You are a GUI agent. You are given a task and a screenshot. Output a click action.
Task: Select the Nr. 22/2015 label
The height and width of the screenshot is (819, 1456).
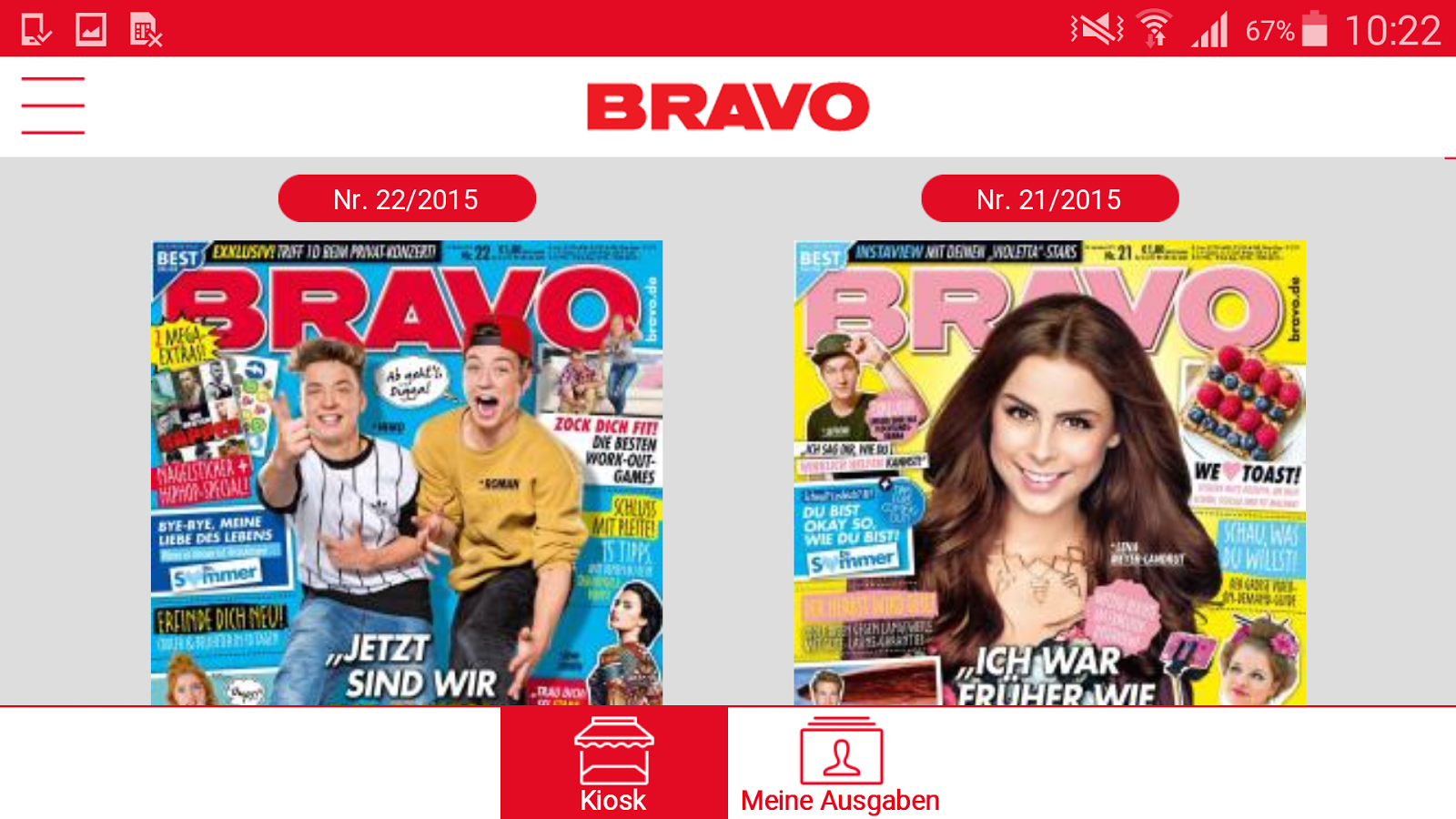407,199
